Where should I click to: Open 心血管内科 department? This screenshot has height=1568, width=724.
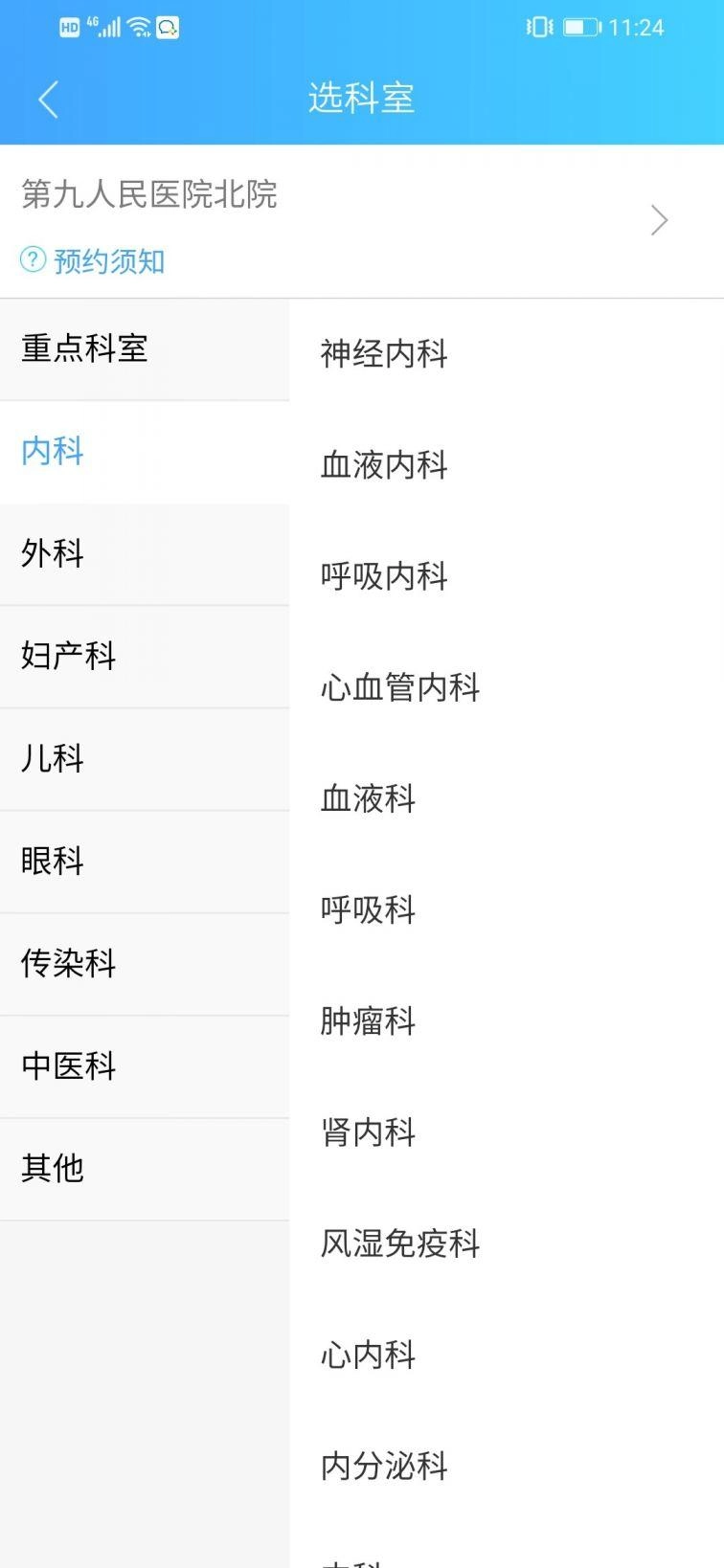coord(399,687)
